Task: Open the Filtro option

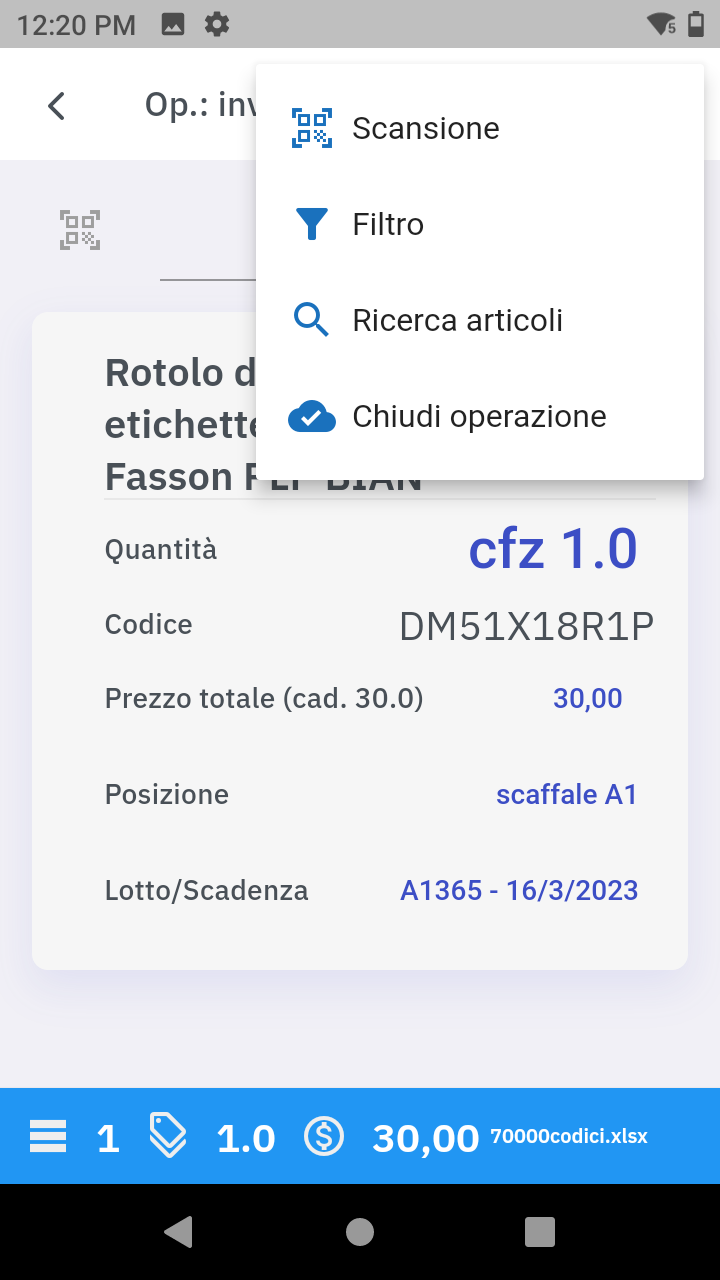Action: pyautogui.click(x=388, y=224)
